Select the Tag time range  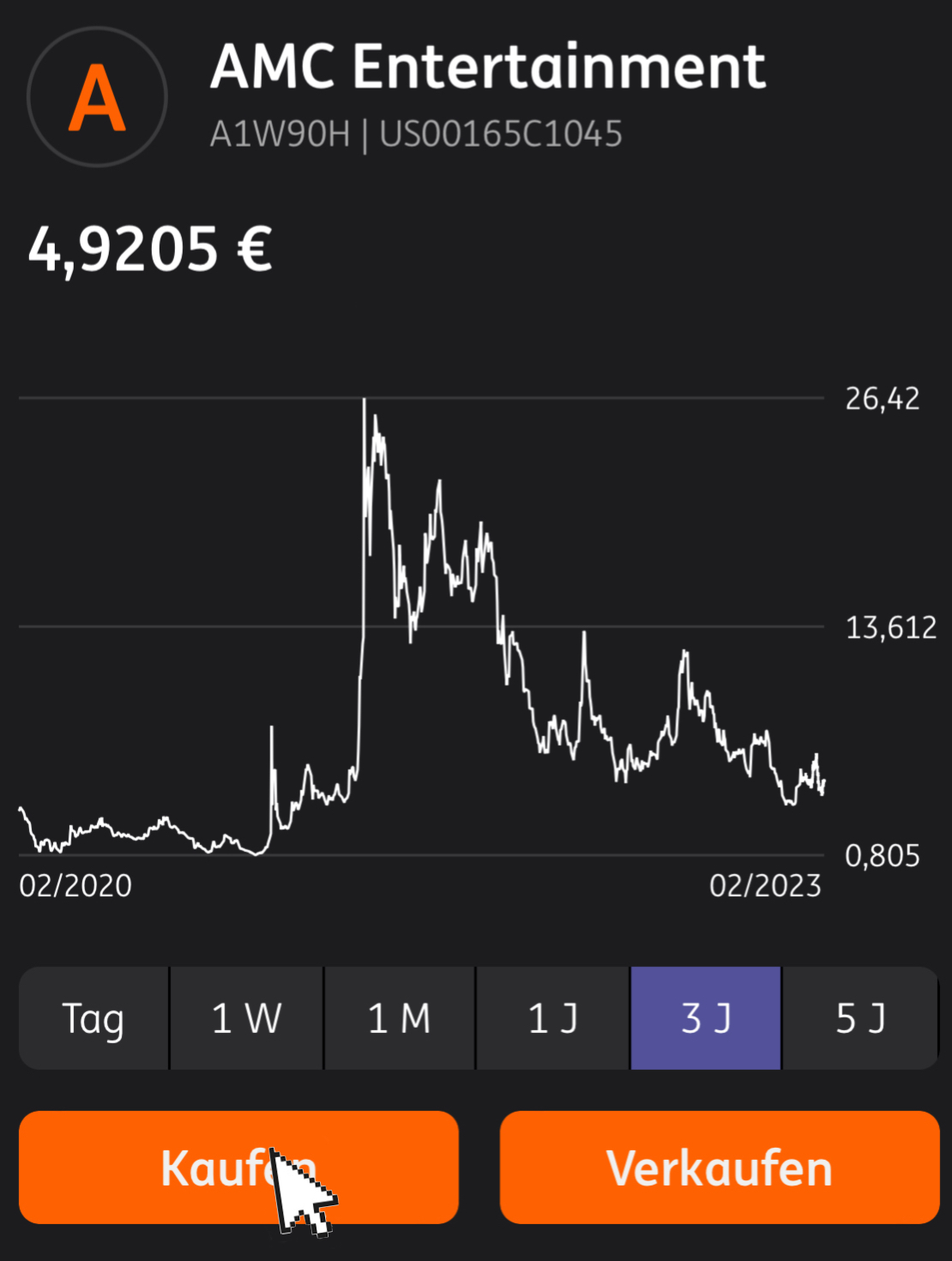tap(93, 1018)
